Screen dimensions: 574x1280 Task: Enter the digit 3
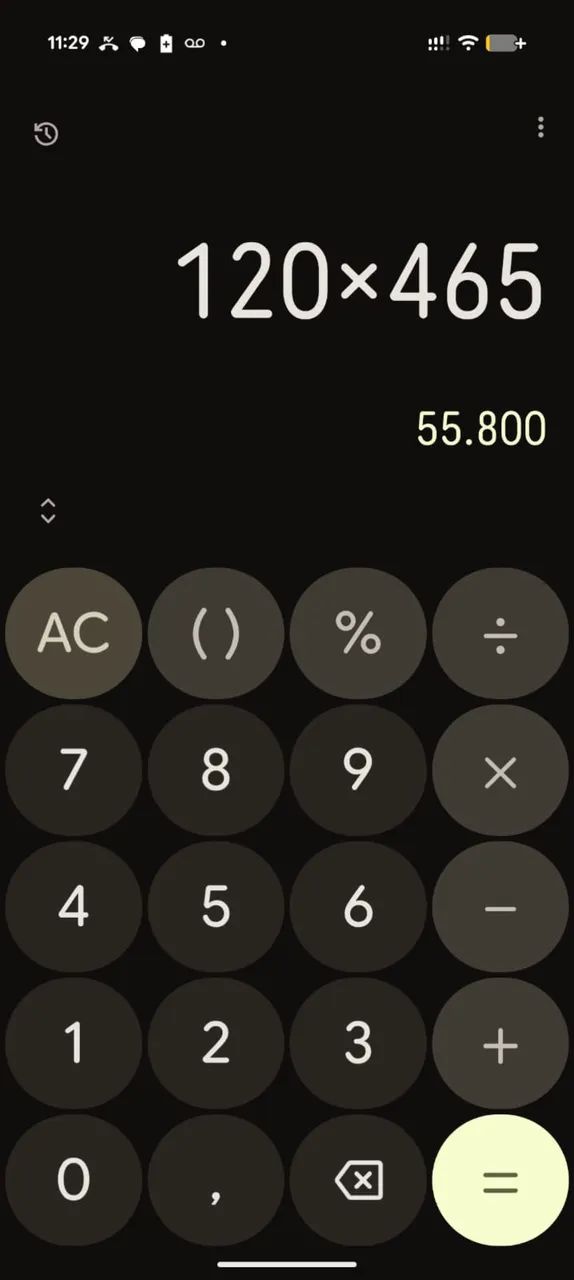point(358,1044)
